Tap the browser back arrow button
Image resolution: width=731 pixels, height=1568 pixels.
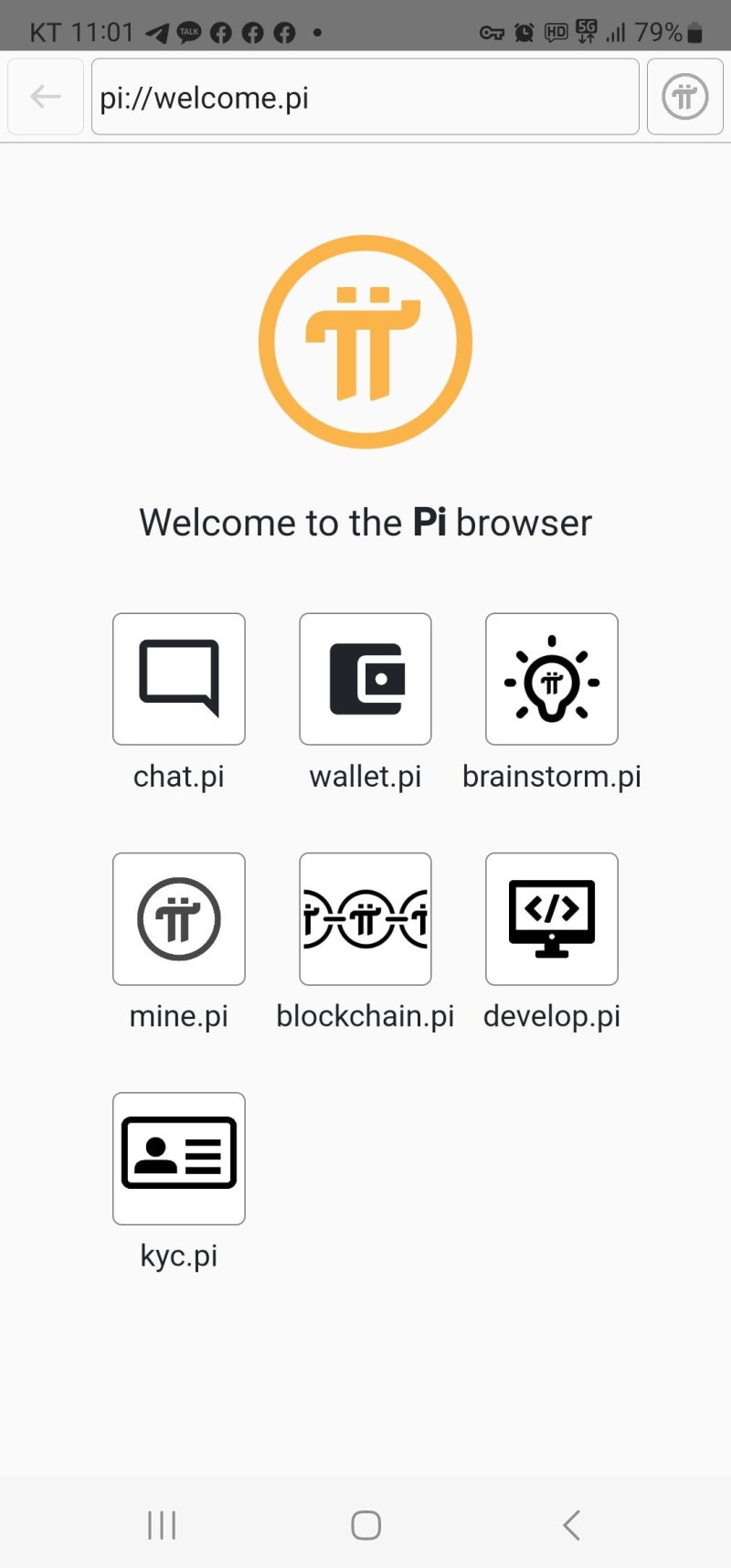[x=46, y=97]
